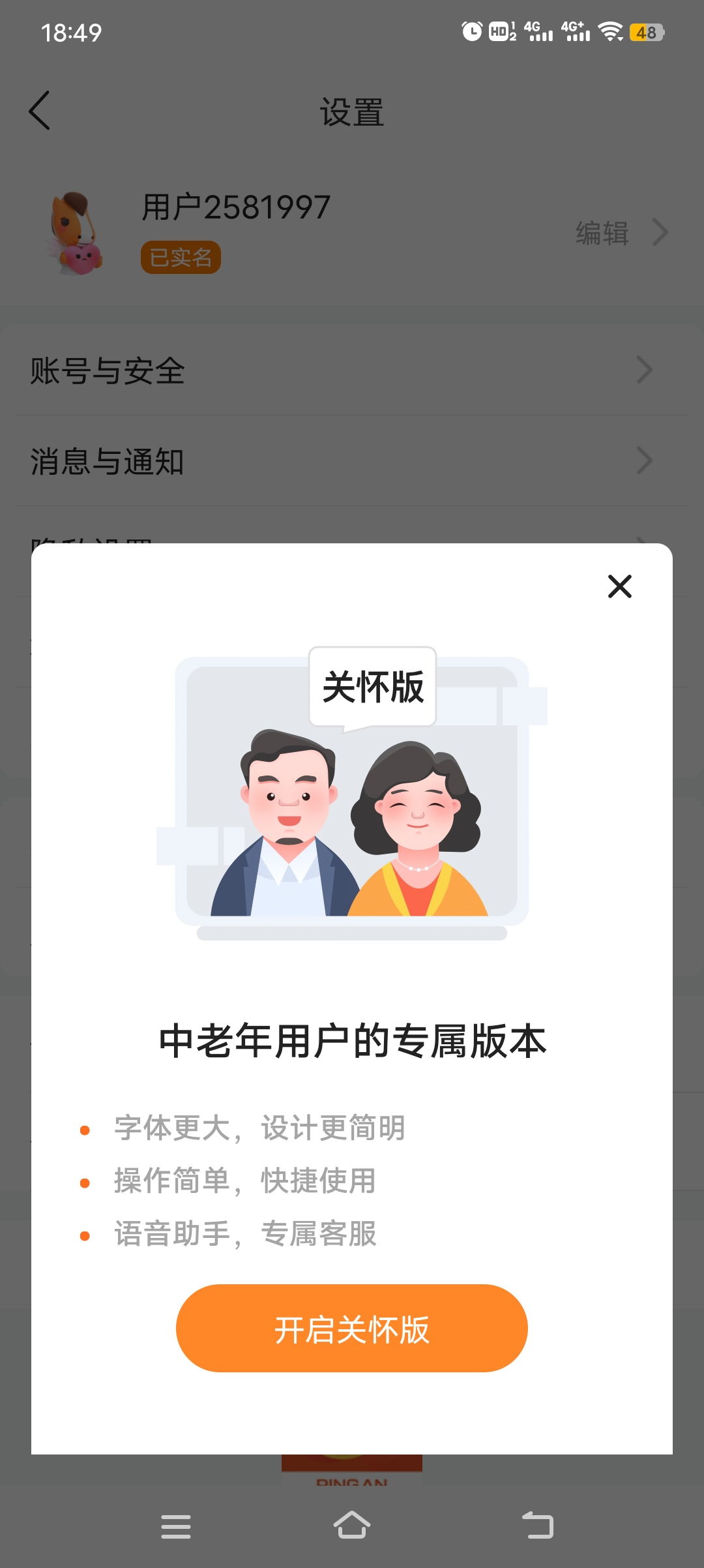Close the 关怀版 popup dialog
Image resolution: width=704 pixels, height=1568 pixels.
point(619,586)
